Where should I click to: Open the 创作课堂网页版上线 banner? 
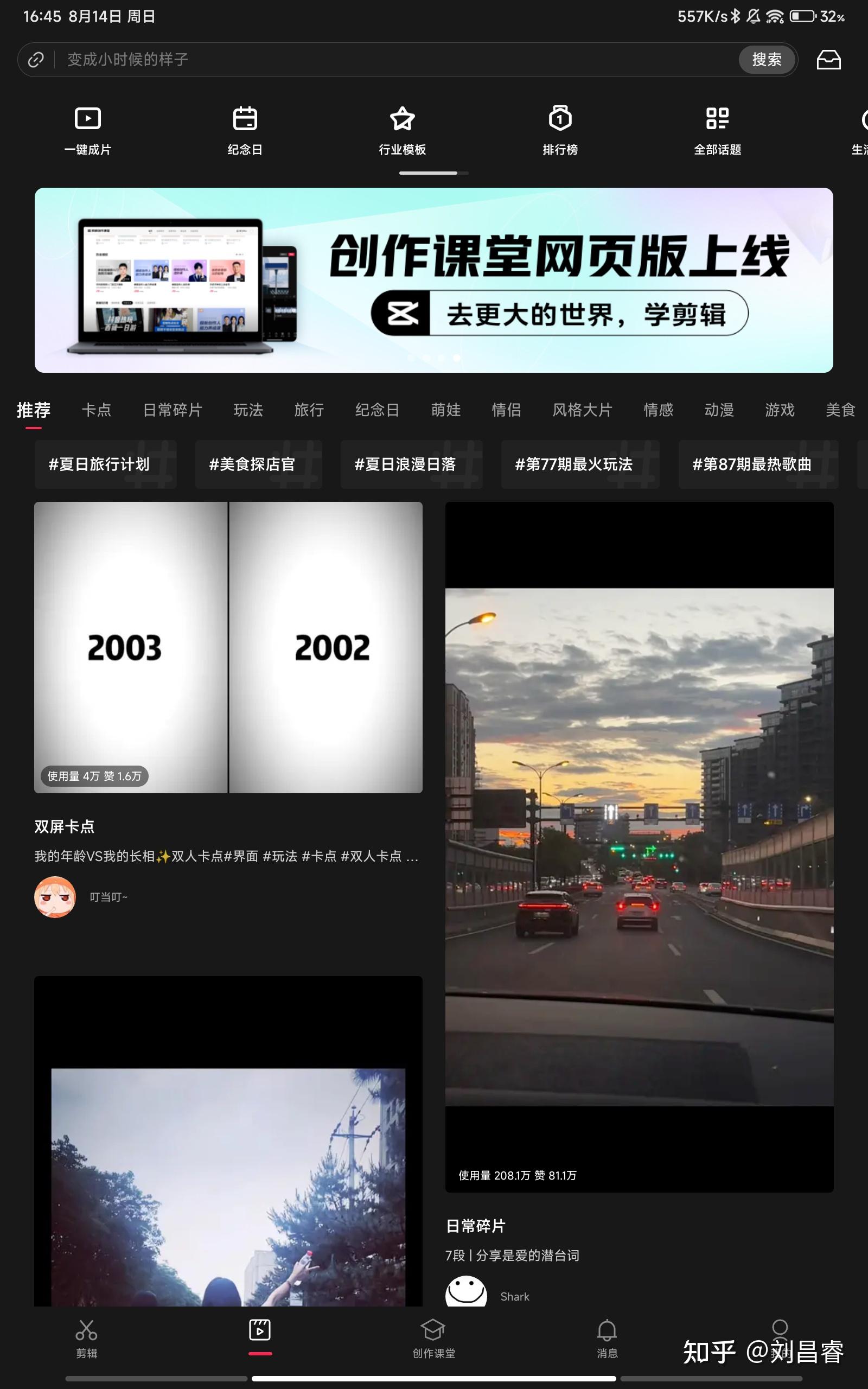click(x=433, y=280)
